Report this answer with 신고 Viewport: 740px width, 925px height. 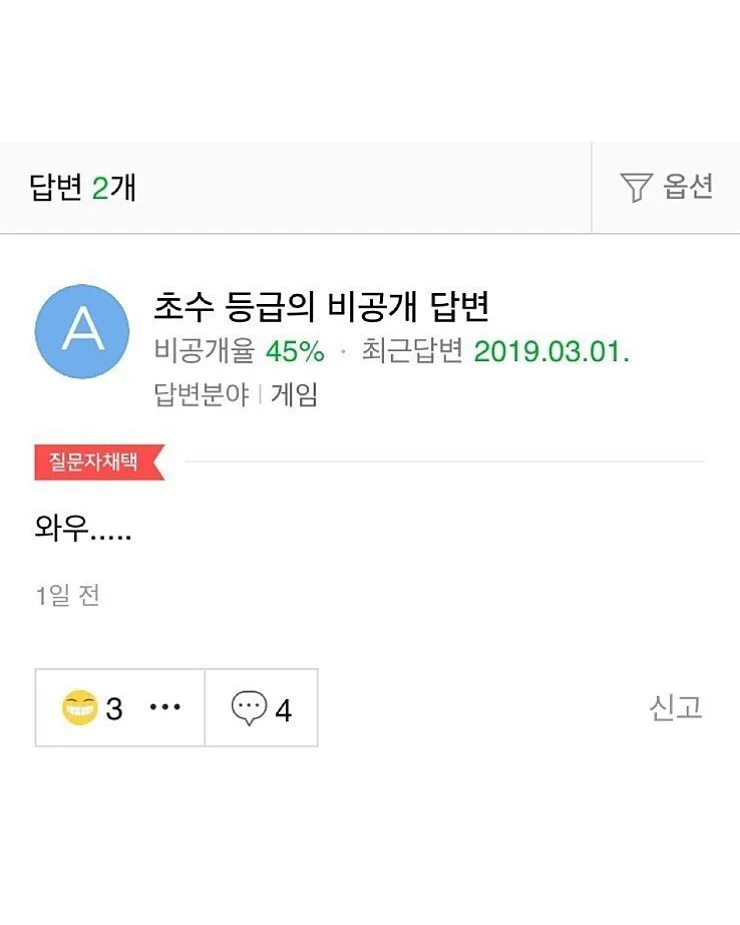[x=676, y=708]
